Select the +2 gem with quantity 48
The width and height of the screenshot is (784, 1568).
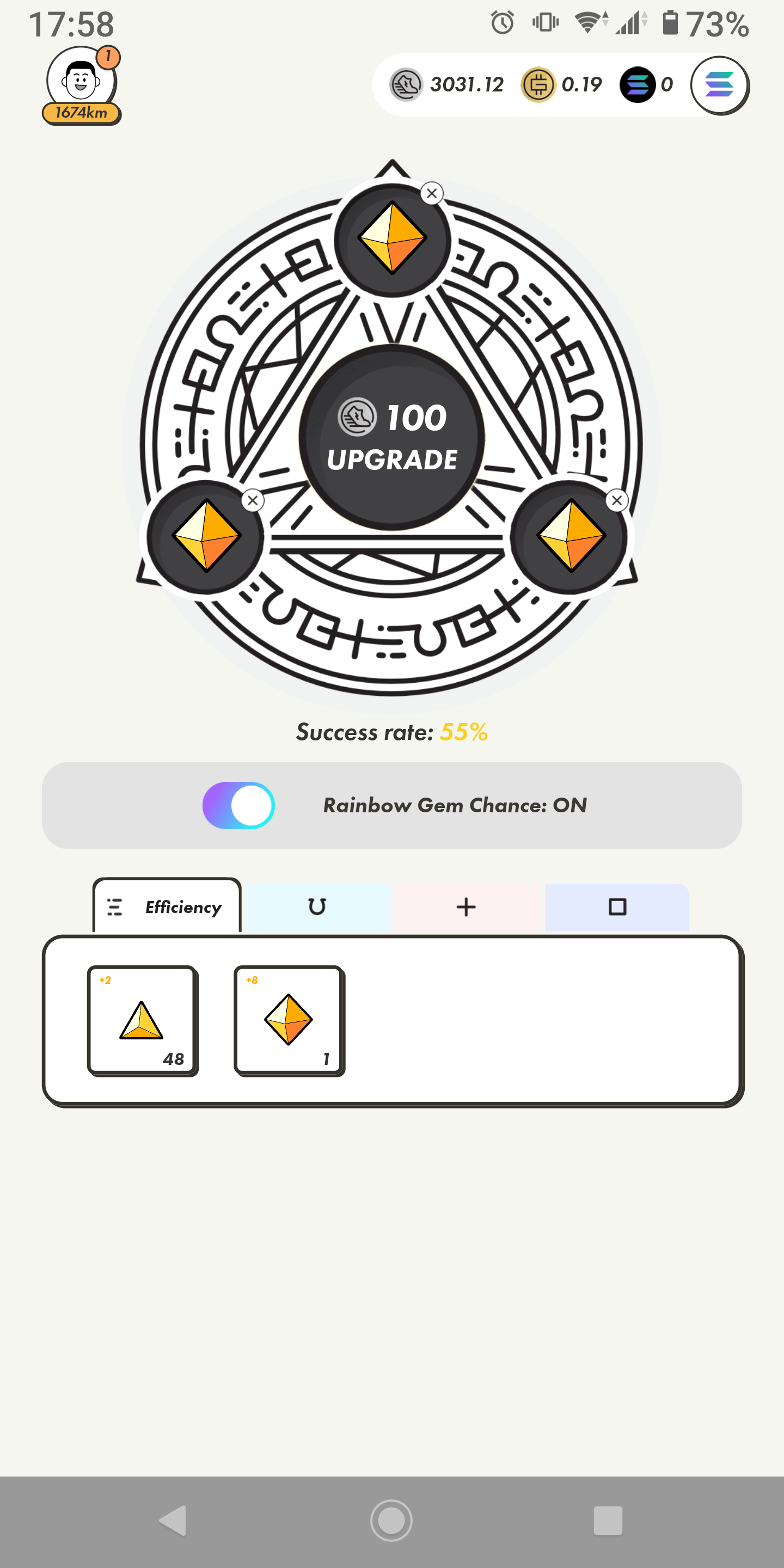143,1020
